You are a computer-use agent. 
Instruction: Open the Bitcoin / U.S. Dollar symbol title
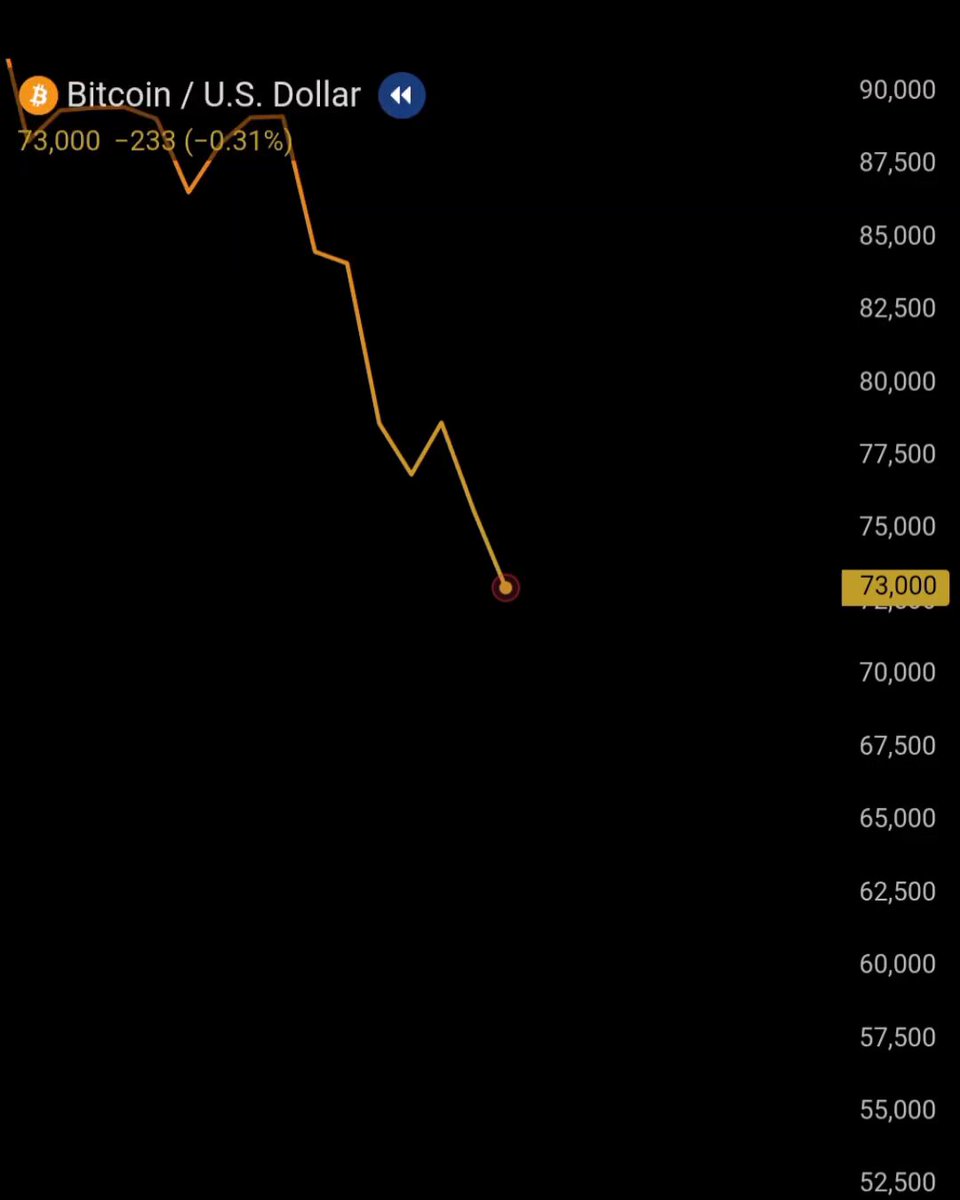(212, 95)
